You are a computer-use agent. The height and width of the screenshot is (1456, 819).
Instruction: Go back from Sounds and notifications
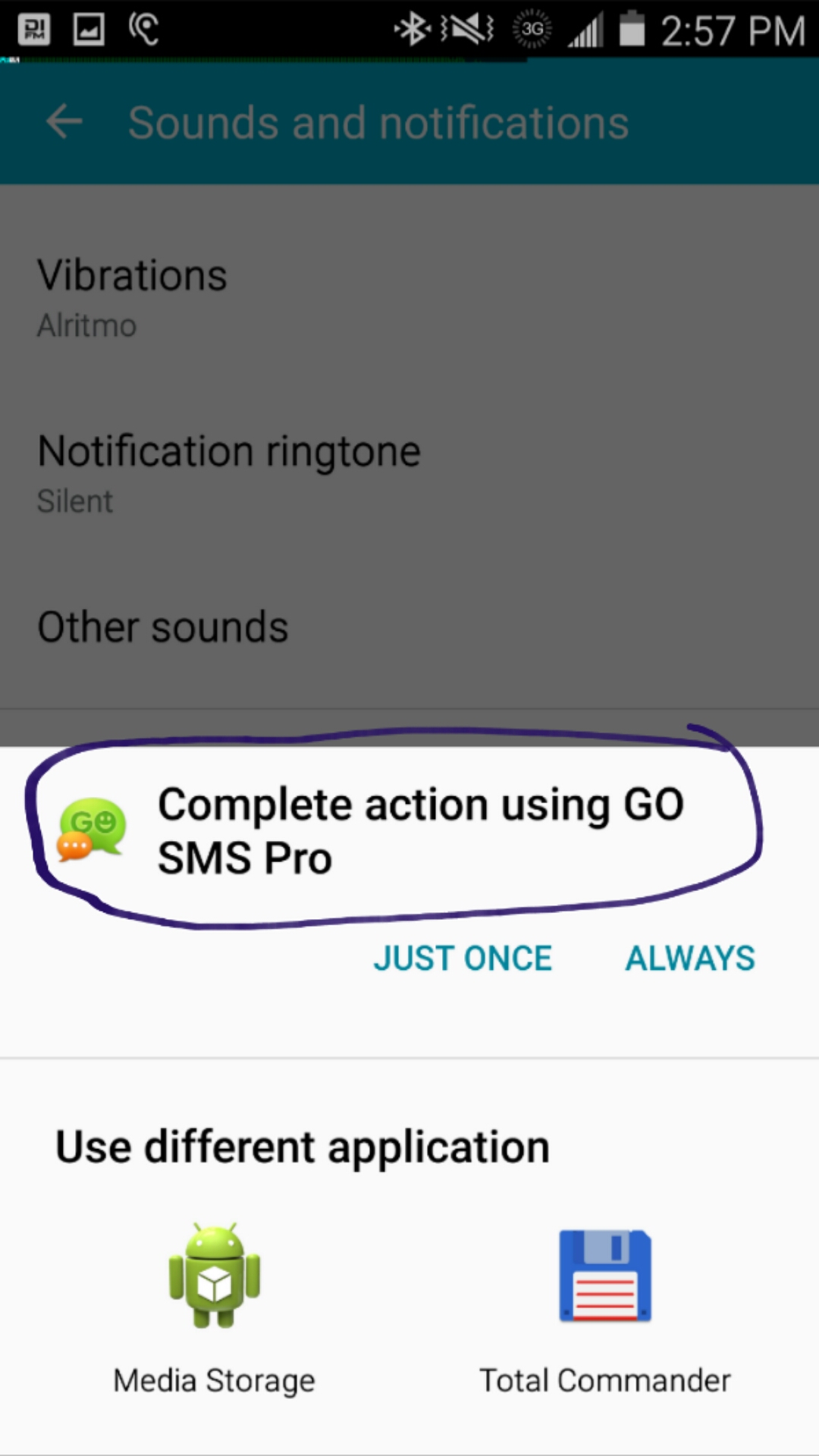pos(64,122)
